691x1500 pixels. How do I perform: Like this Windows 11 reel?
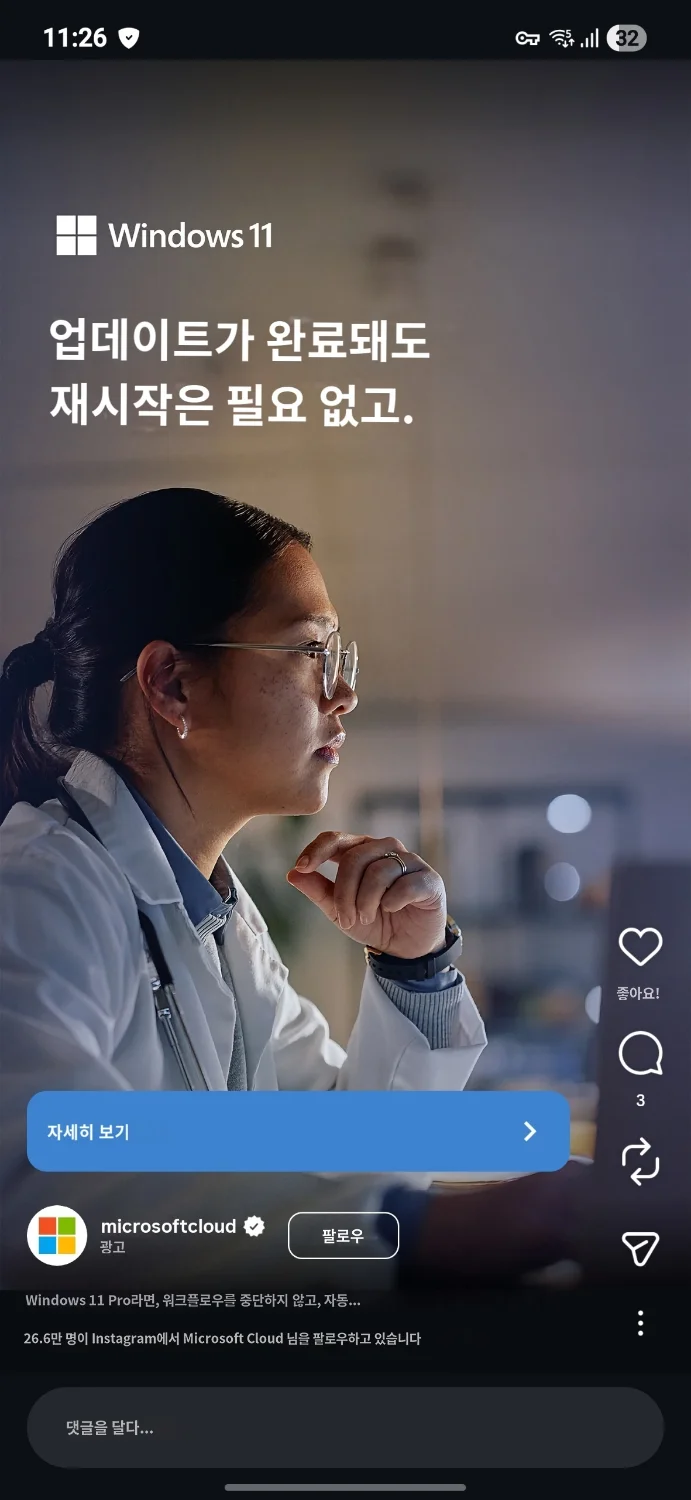coord(640,947)
